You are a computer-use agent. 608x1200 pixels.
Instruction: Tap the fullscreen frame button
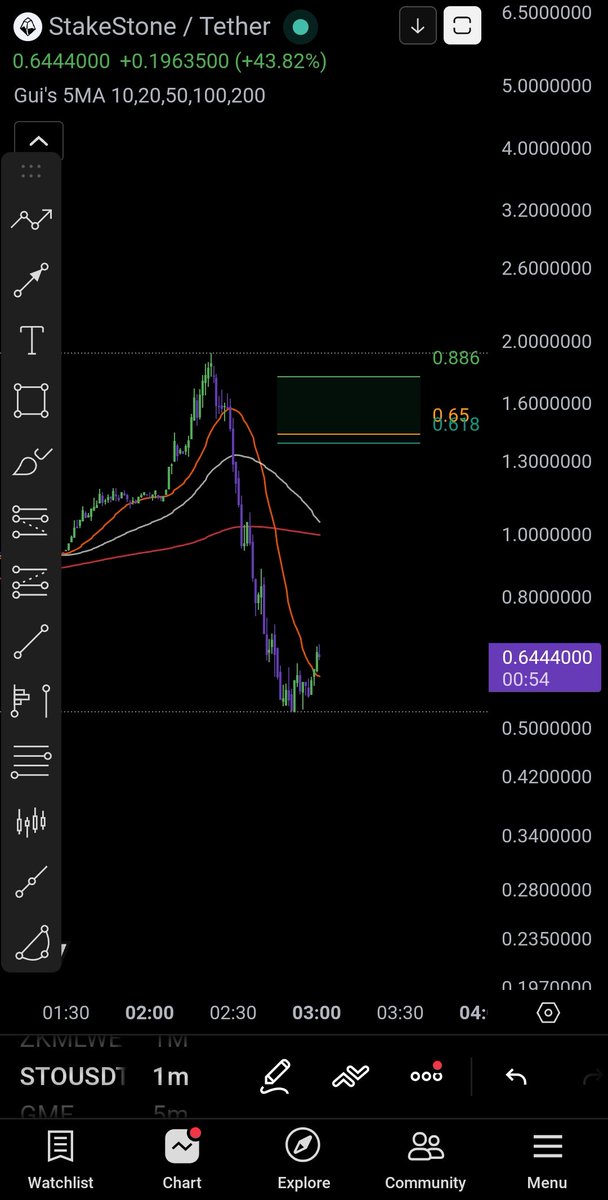[x=462, y=27]
